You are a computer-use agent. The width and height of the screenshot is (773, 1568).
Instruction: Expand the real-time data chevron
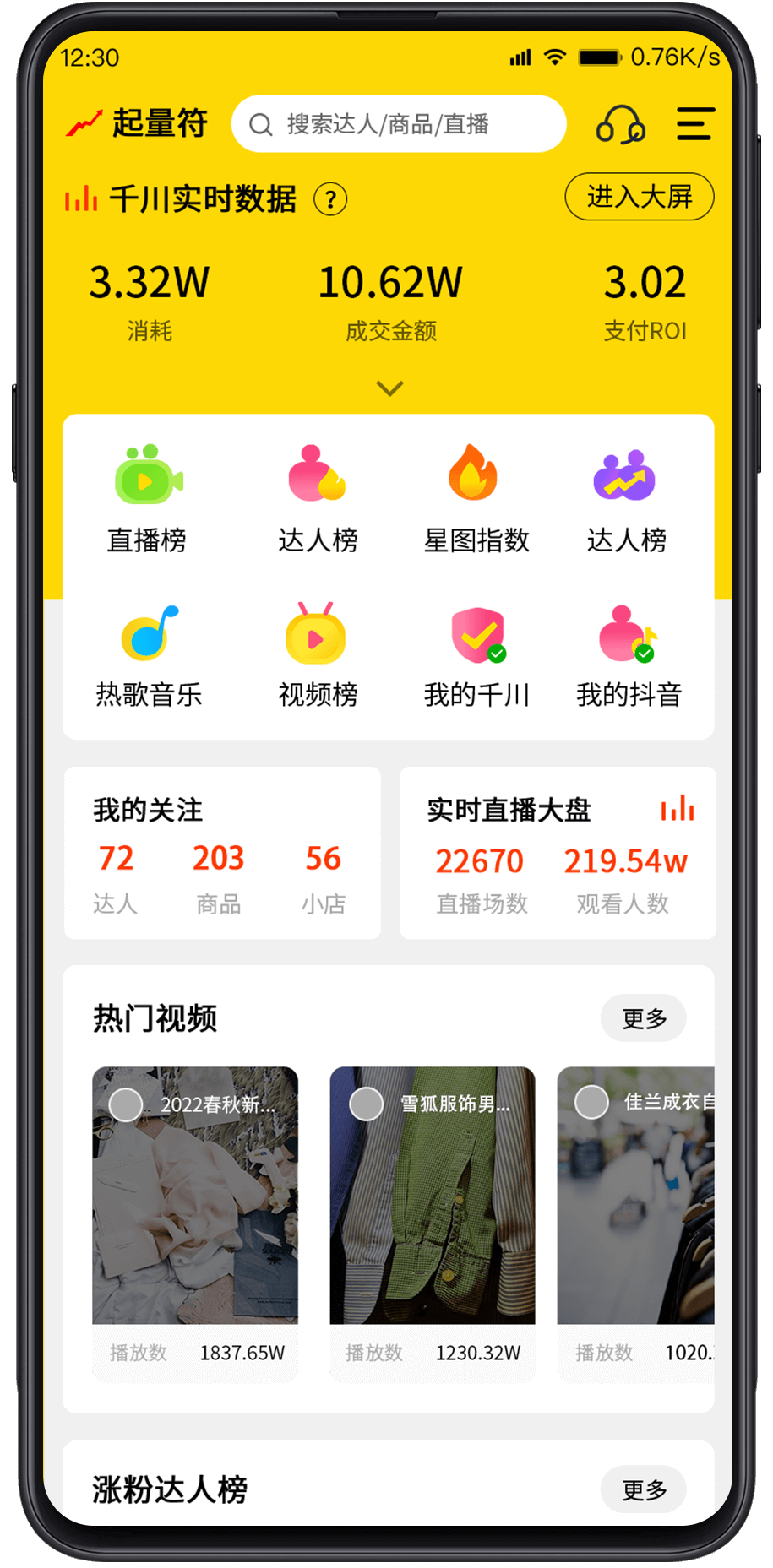pyautogui.click(x=389, y=388)
